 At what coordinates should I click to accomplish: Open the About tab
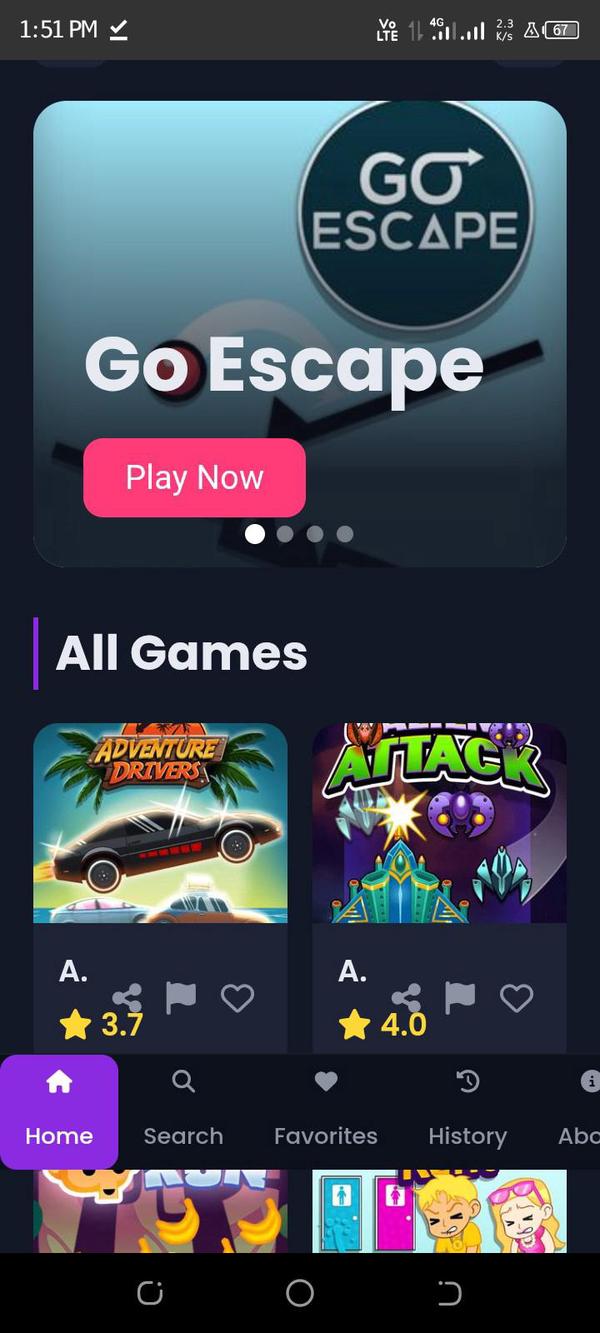click(581, 1111)
